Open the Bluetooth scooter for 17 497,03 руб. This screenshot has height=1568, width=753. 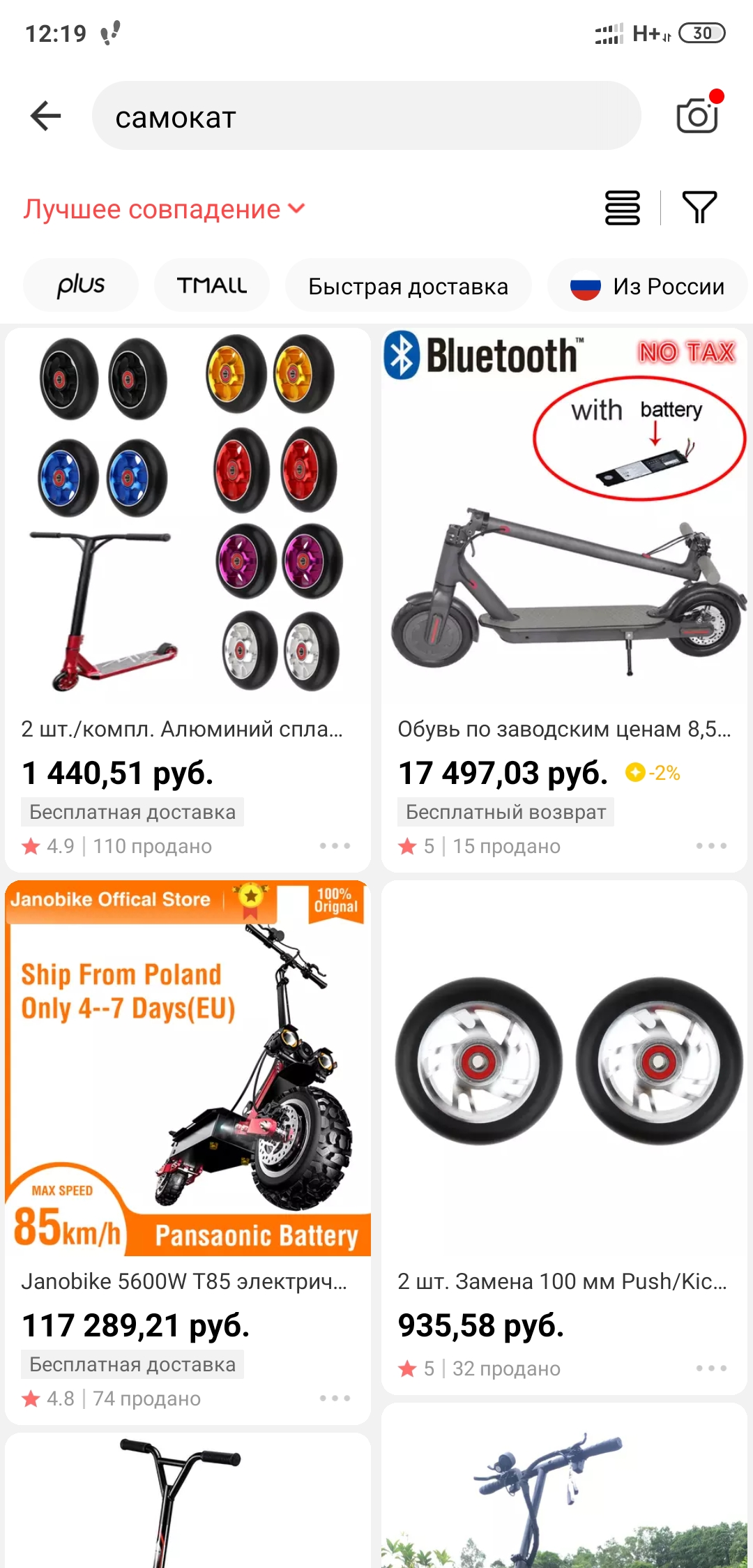coord(565,600)
